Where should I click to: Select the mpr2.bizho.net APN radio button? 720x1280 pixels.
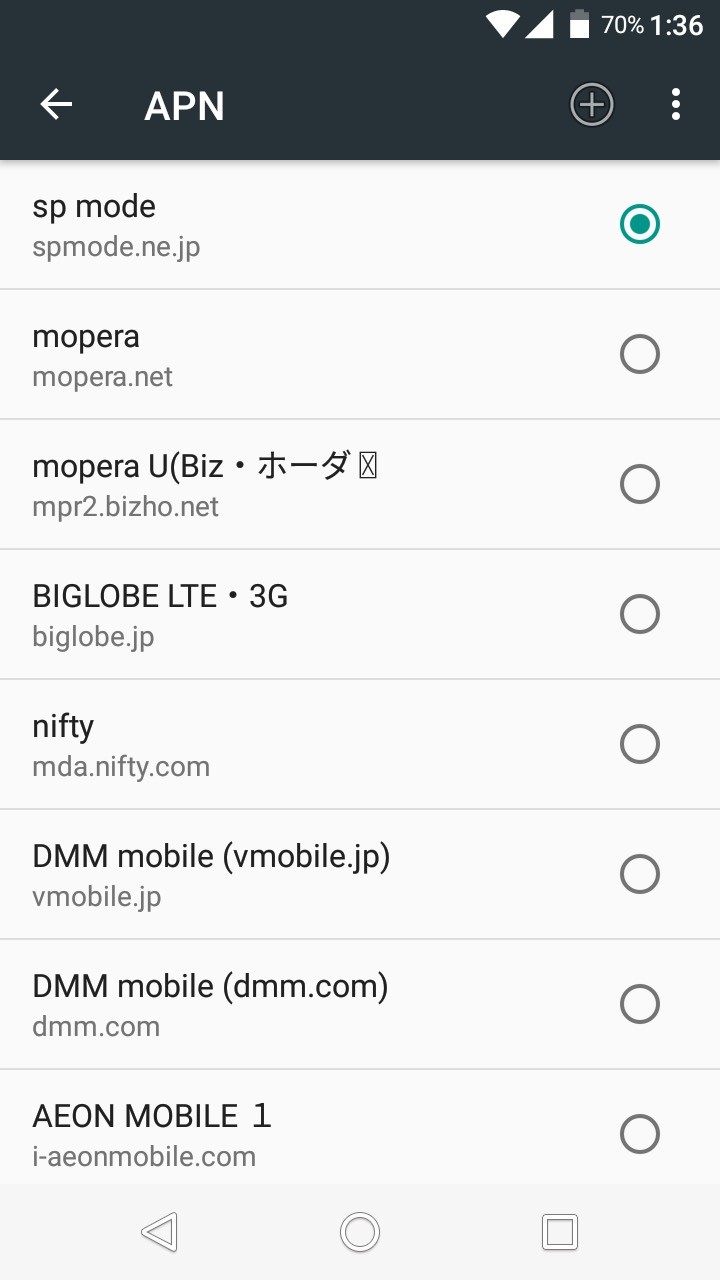(x=639, y=484)
